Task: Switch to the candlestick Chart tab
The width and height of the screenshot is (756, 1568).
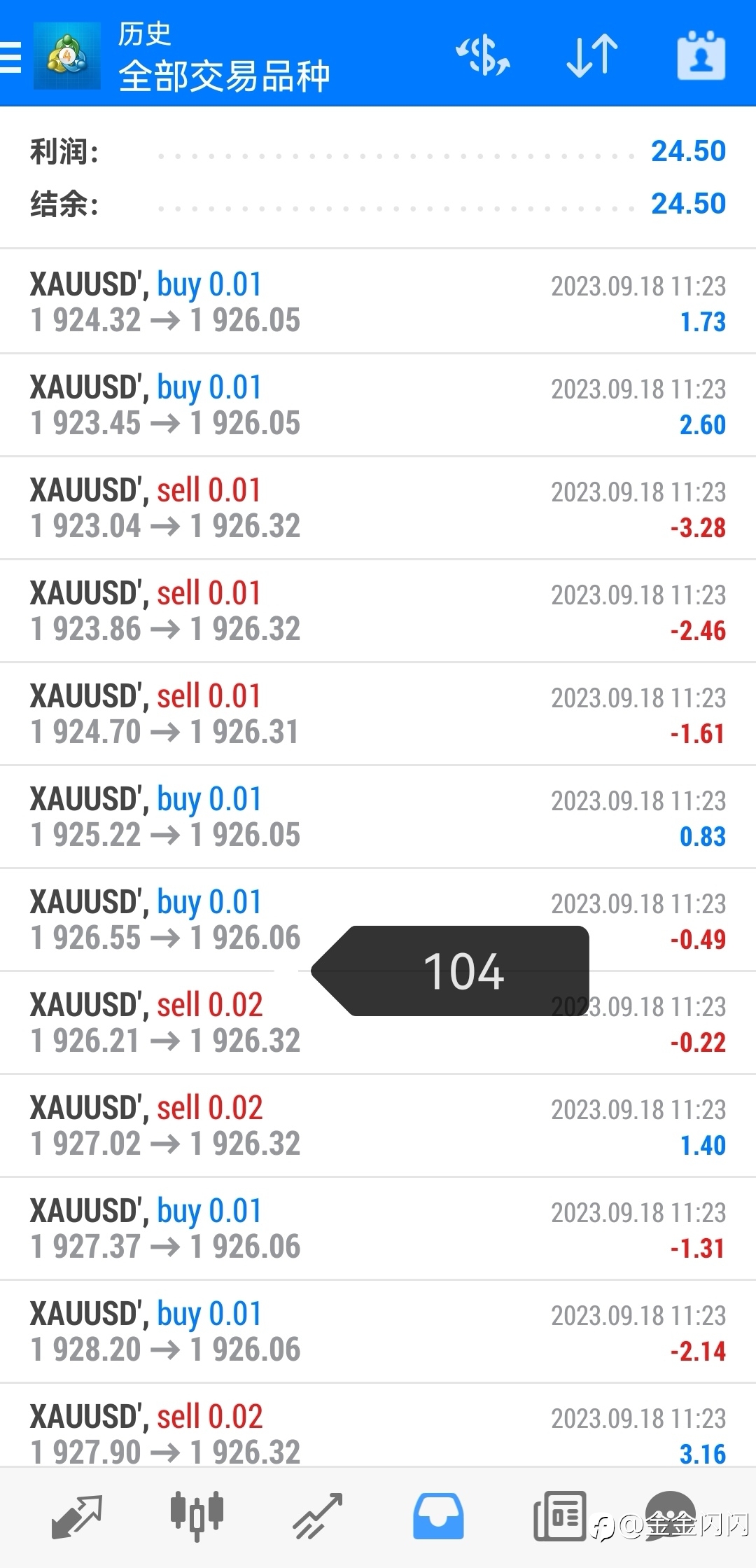Action: point(197,1517)
